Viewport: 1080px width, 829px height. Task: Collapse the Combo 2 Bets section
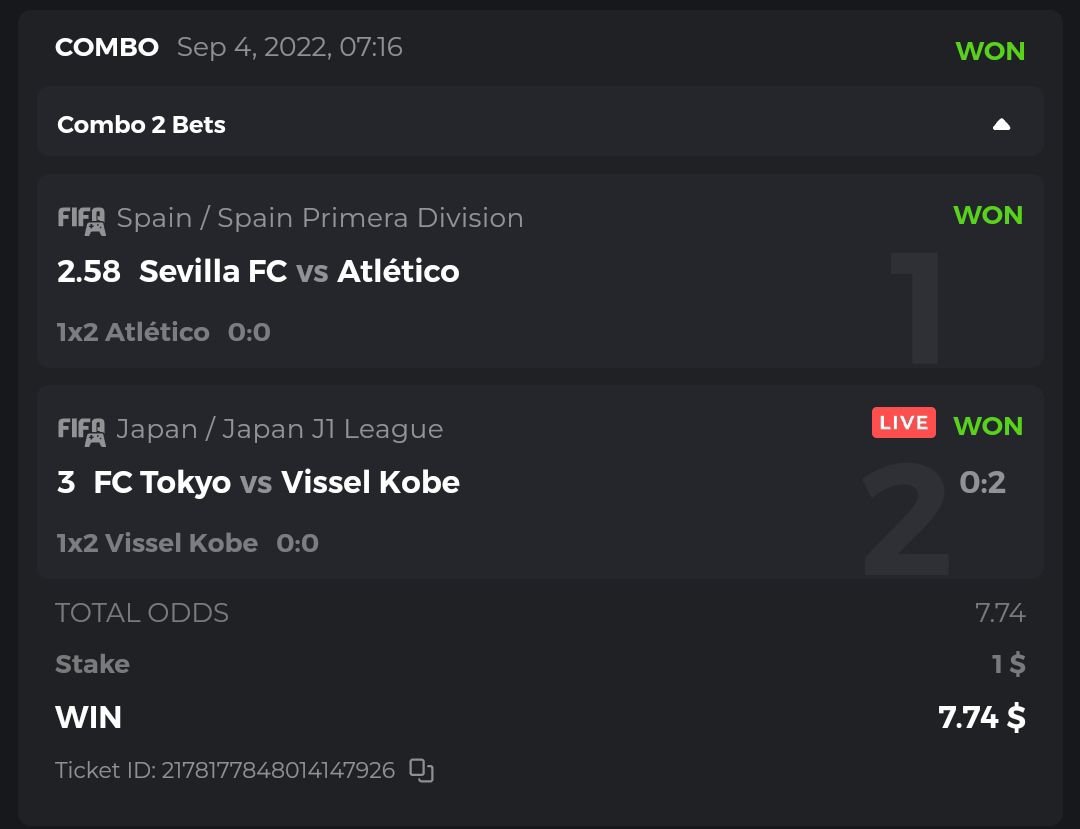click(x=1001, y=125)
